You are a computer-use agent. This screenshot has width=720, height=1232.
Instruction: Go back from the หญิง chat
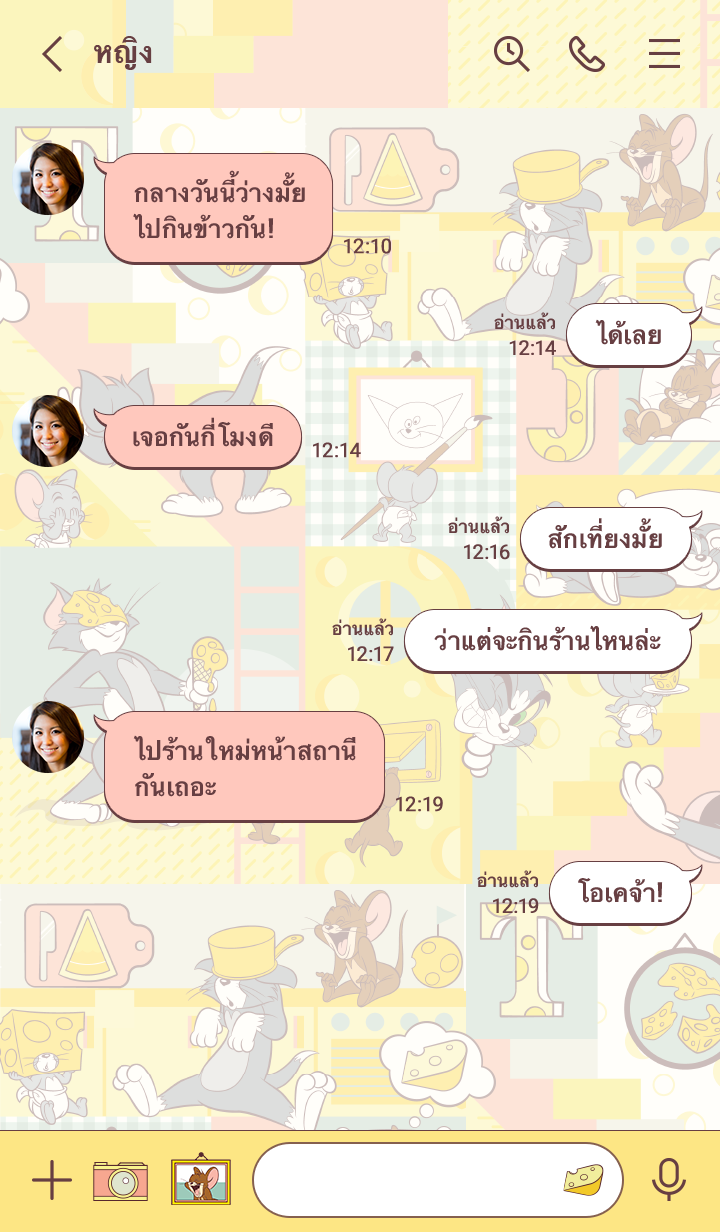52,54
